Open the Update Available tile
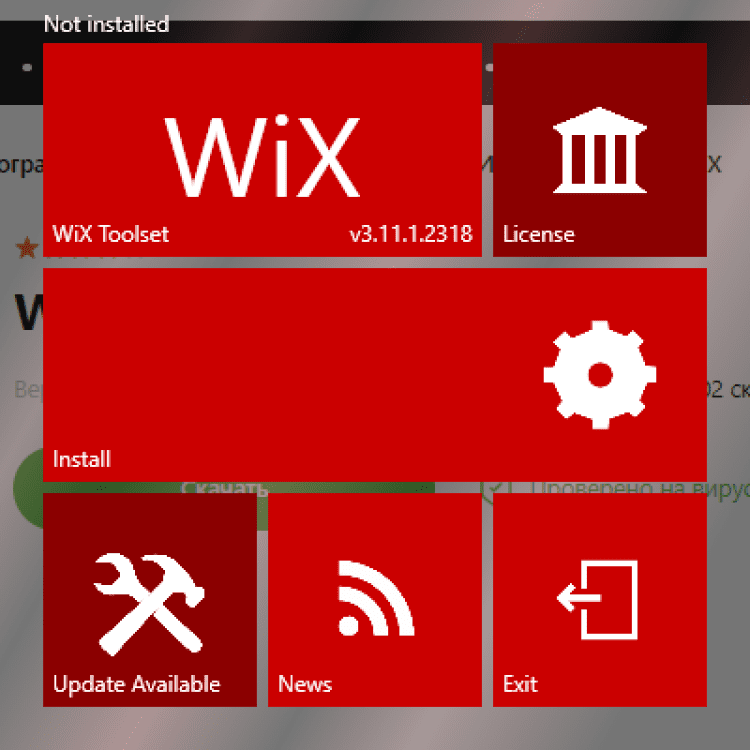This screenshot has width=750, height=750. (150, 600)
